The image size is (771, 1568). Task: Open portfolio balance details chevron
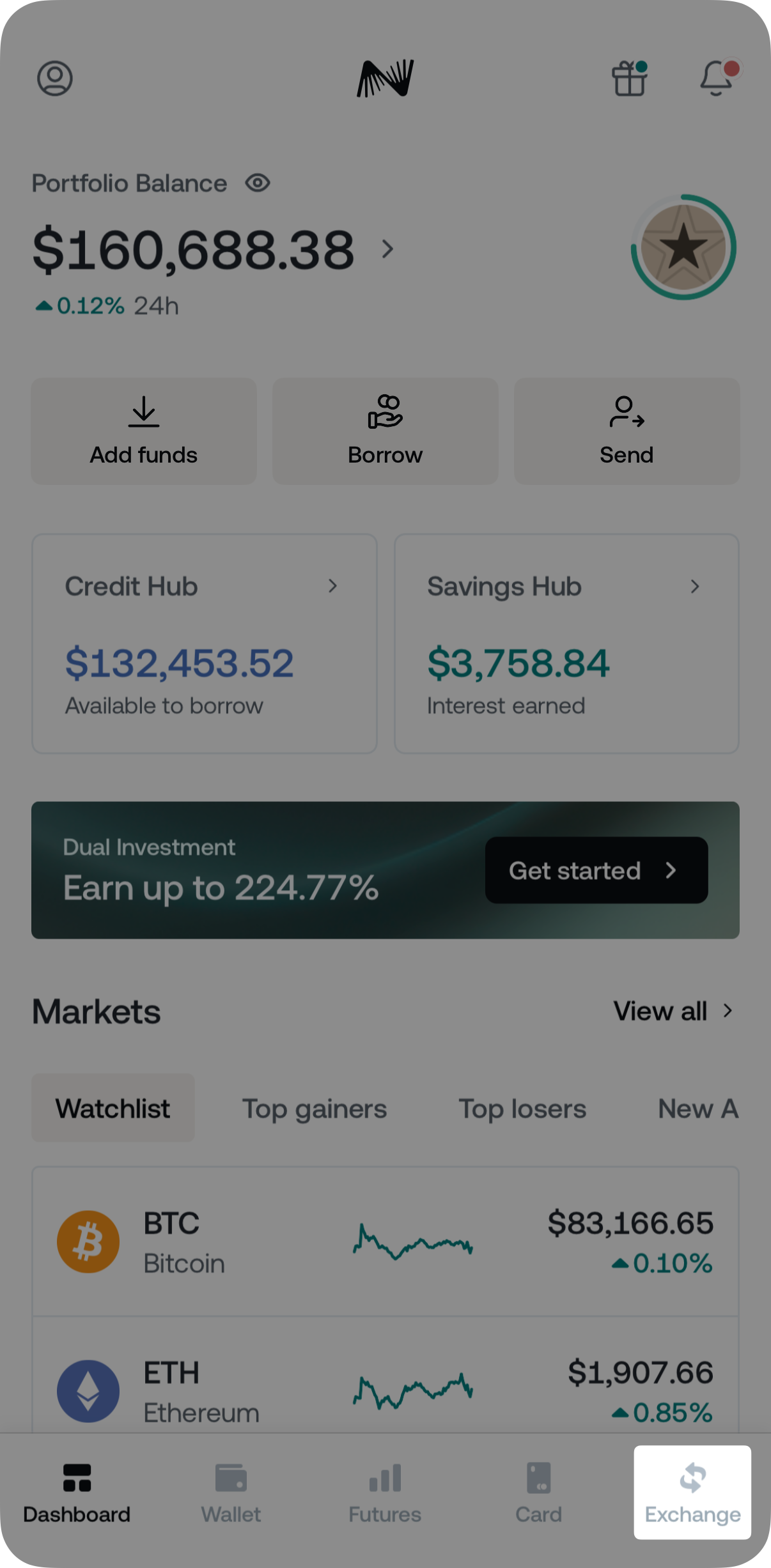[387, 249]
